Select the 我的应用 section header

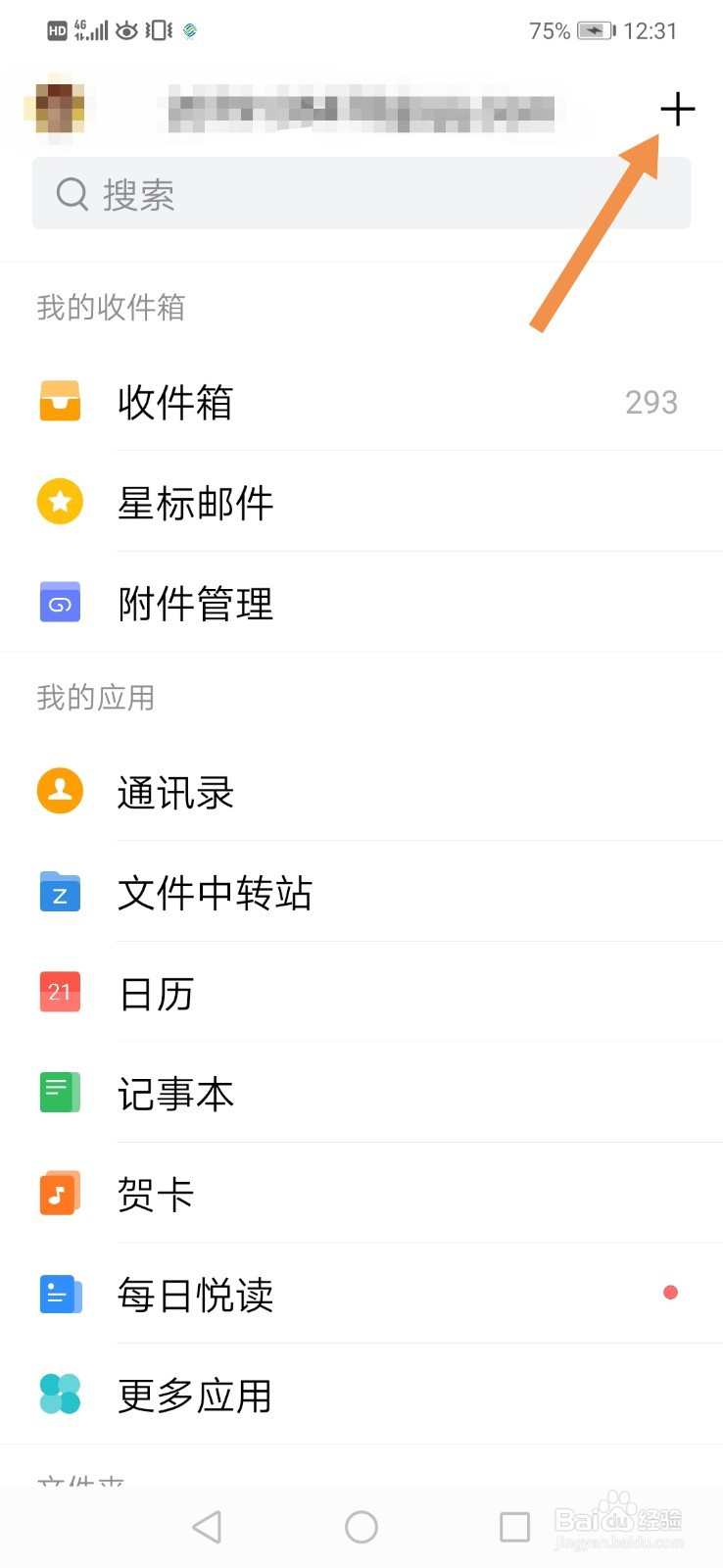(x=94, y=697)
